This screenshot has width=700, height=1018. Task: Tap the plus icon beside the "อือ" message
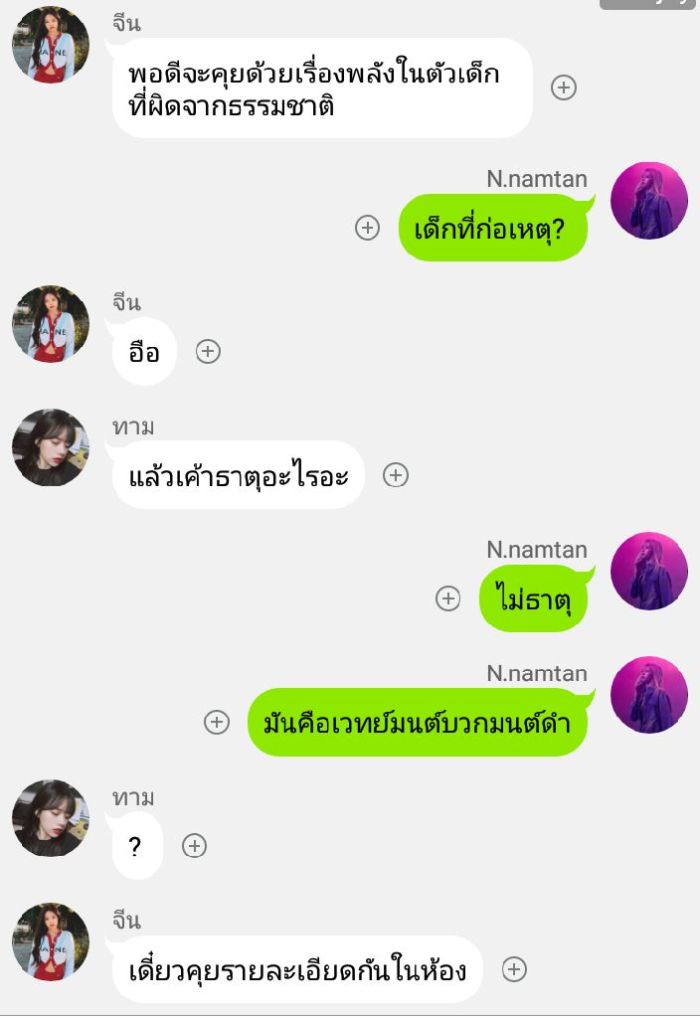(x=208, y=351)
